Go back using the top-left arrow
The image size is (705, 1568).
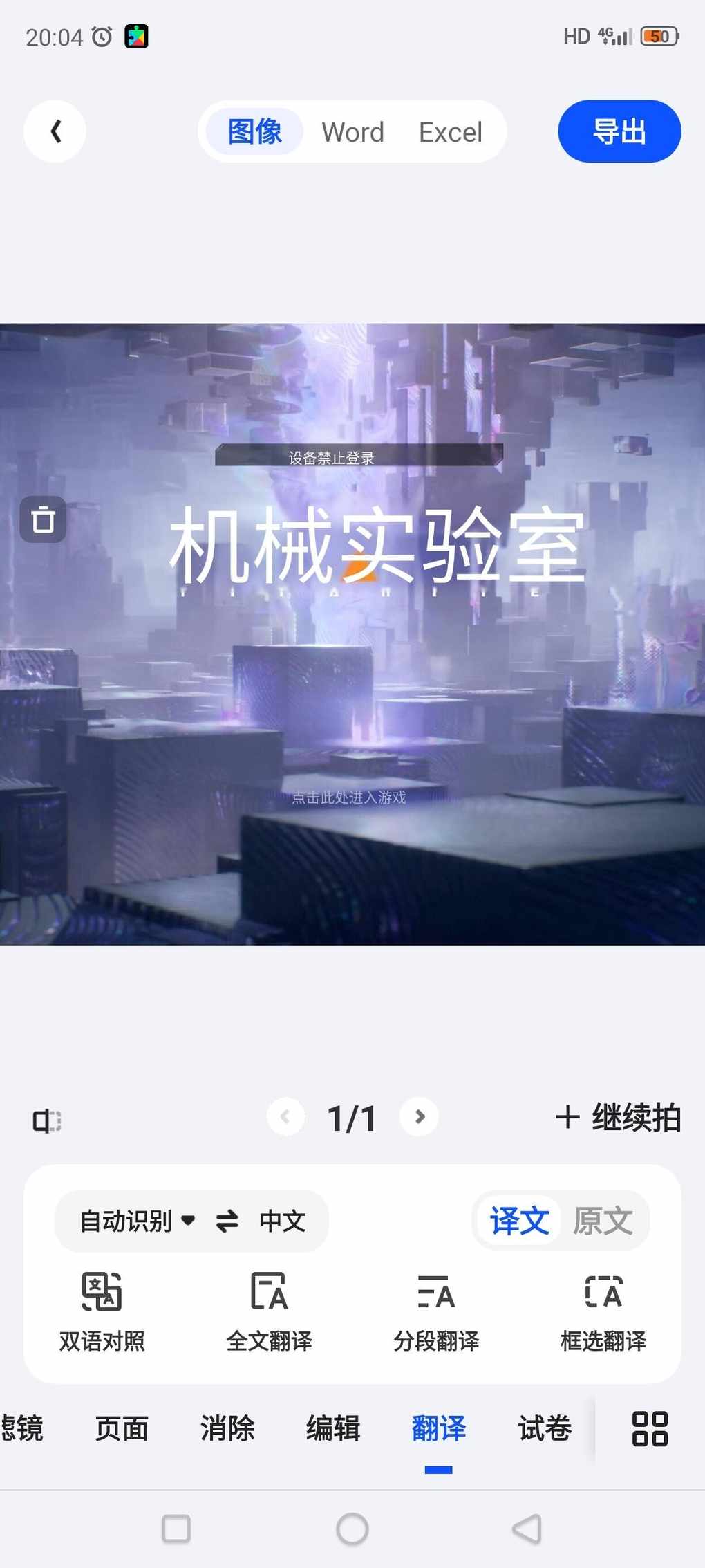coord(55,131)
